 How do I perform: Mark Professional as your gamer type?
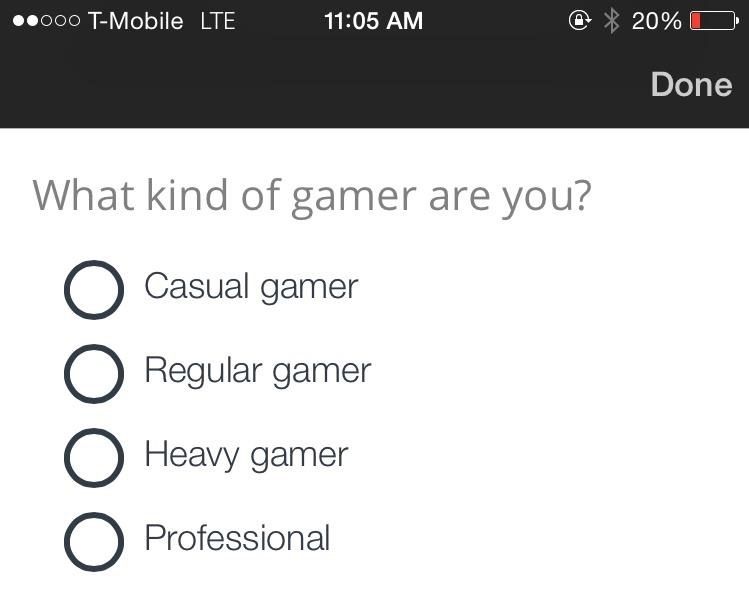coord(94,541)
